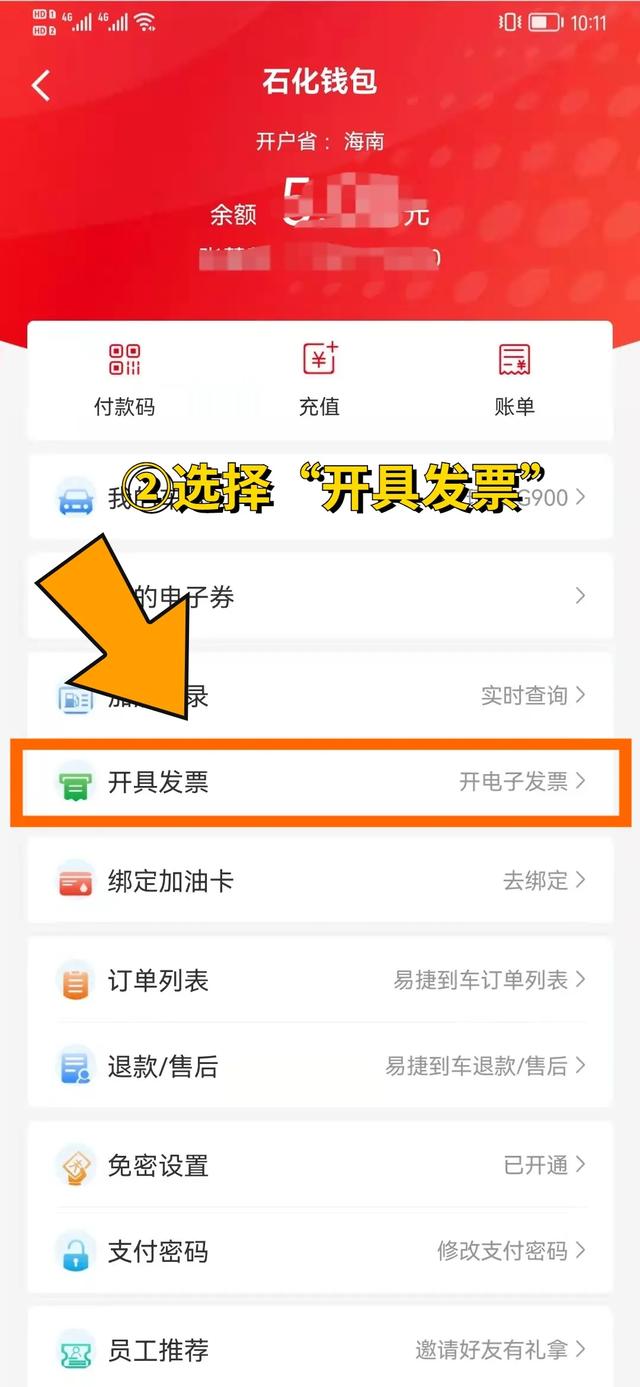The height and width of the screenshot is (1387, 640).
Task: Open the 免密设置 settings
Action: coord(320,1165)
